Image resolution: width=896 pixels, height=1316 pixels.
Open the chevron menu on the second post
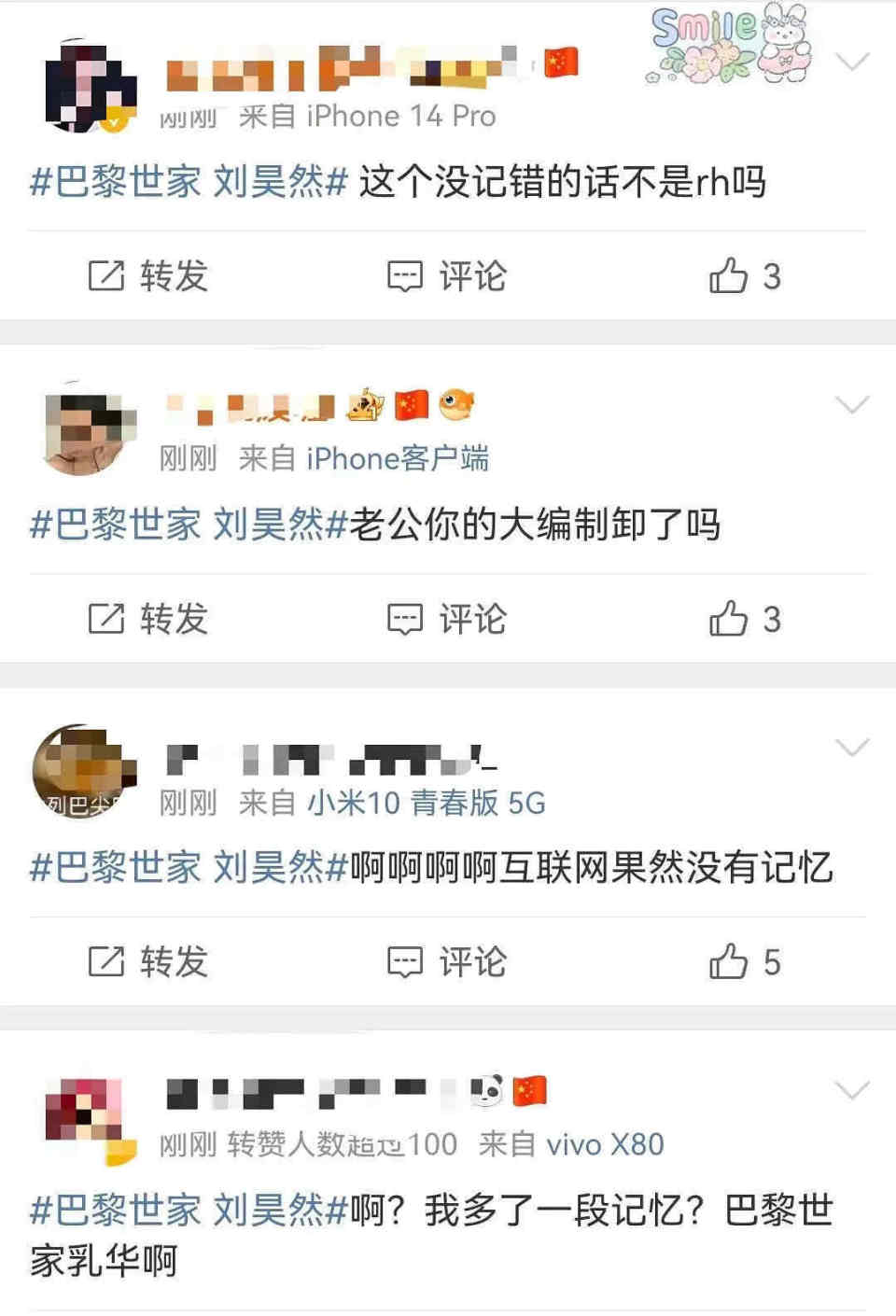coord(850,406)
